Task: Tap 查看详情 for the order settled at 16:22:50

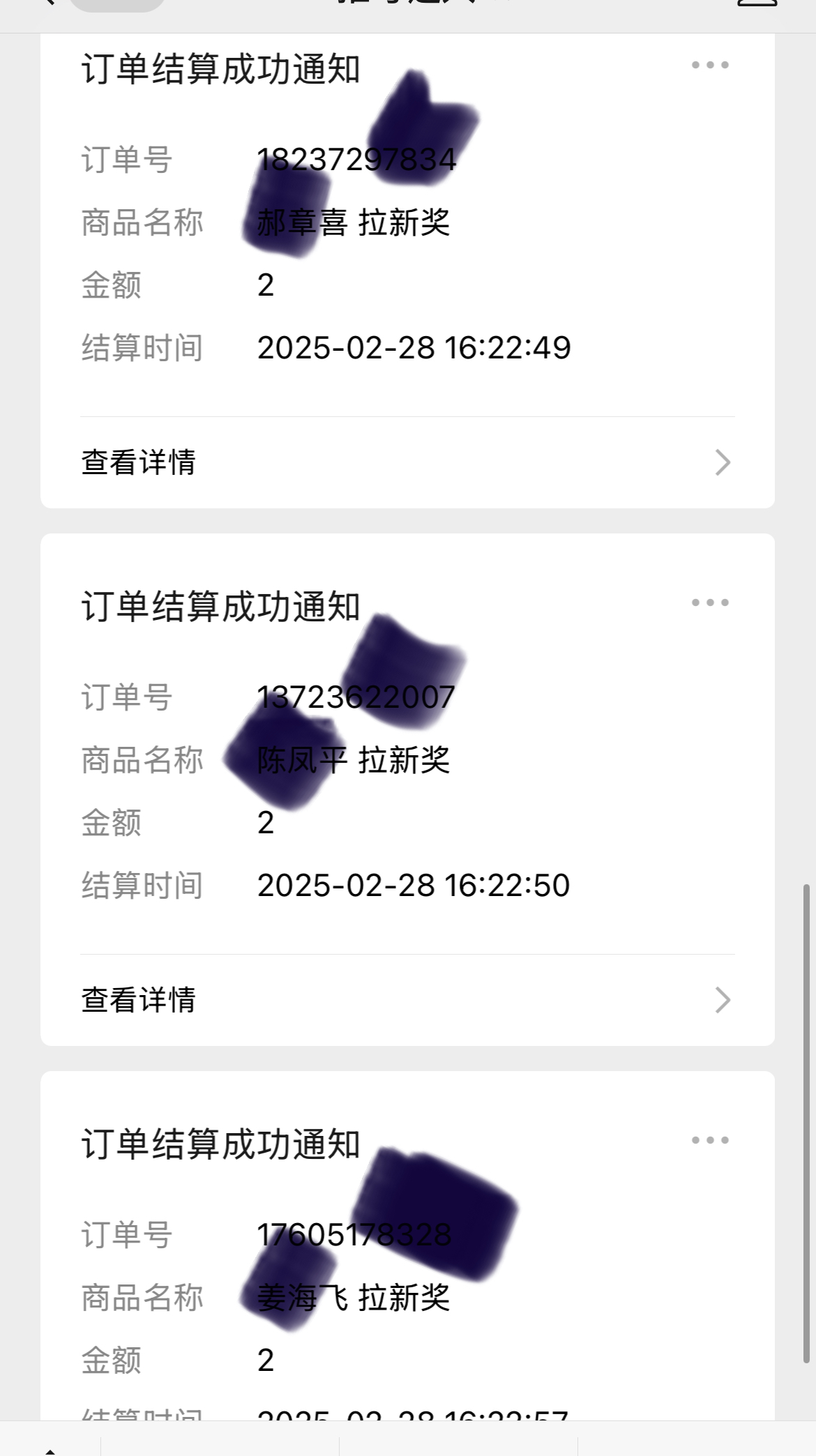Action: pos(407,1000)
